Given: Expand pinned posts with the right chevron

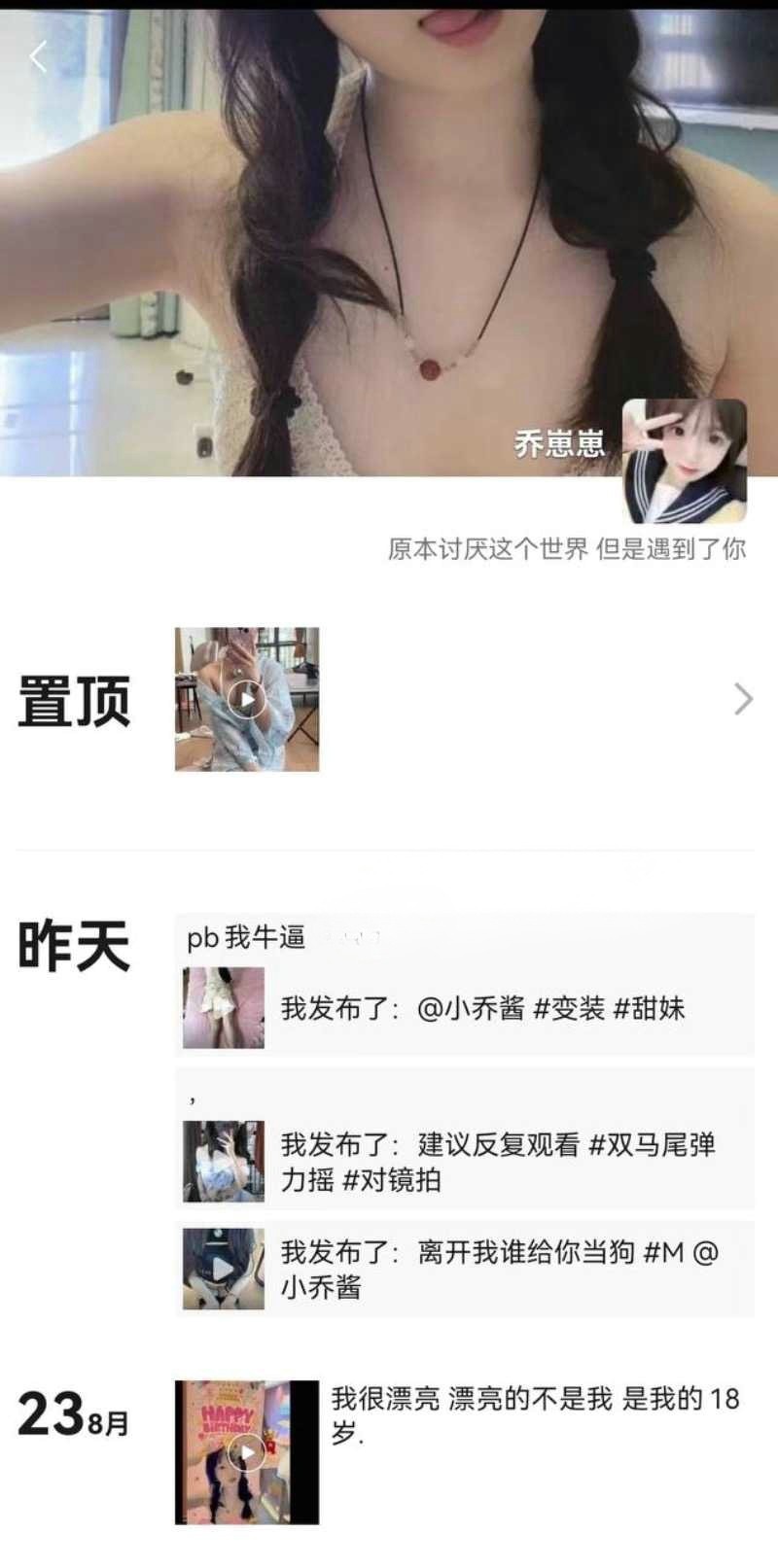Looking at the screenshot, I should coord(743,699).
